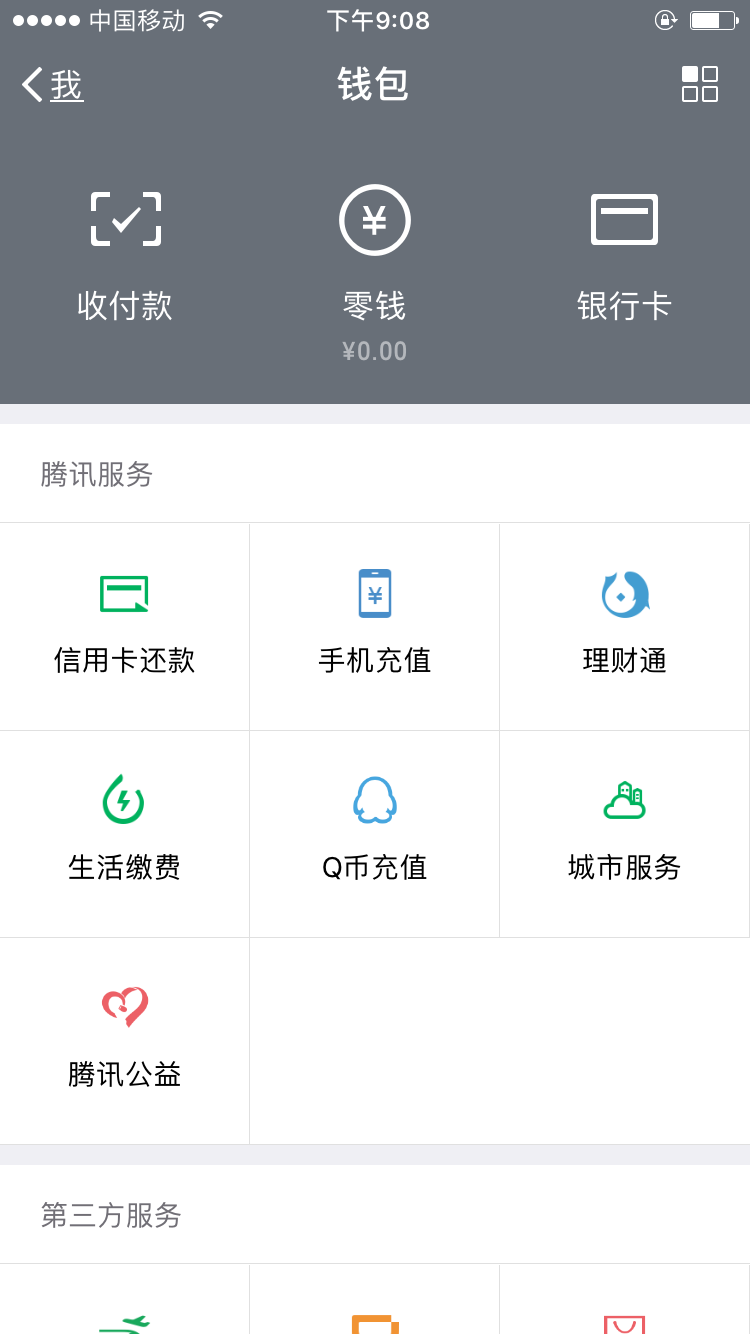
Task: Launch 理财通 wealth service
Action: (x=625, y=626)
